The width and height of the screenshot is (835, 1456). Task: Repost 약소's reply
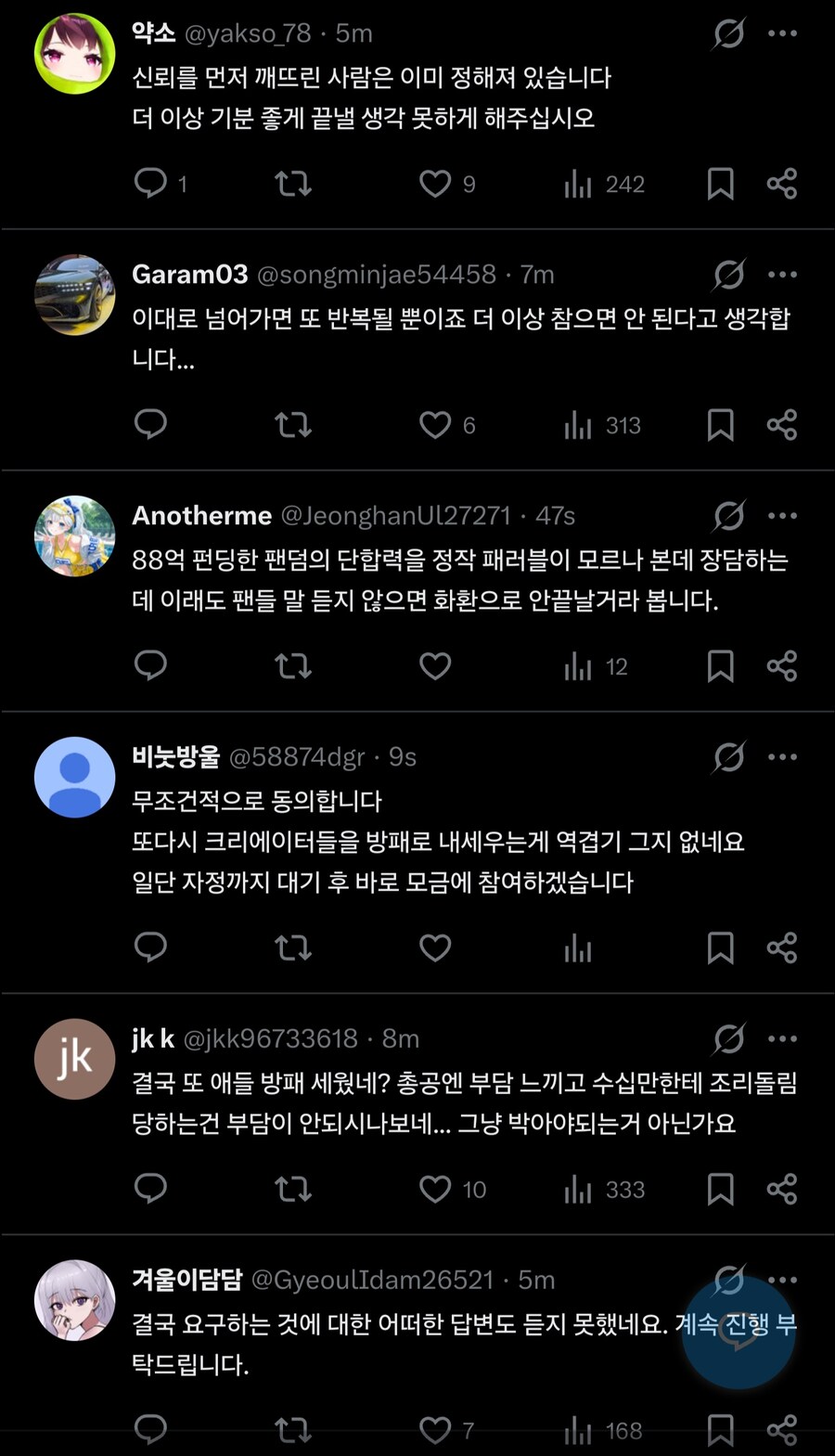(x=292, y=184)
